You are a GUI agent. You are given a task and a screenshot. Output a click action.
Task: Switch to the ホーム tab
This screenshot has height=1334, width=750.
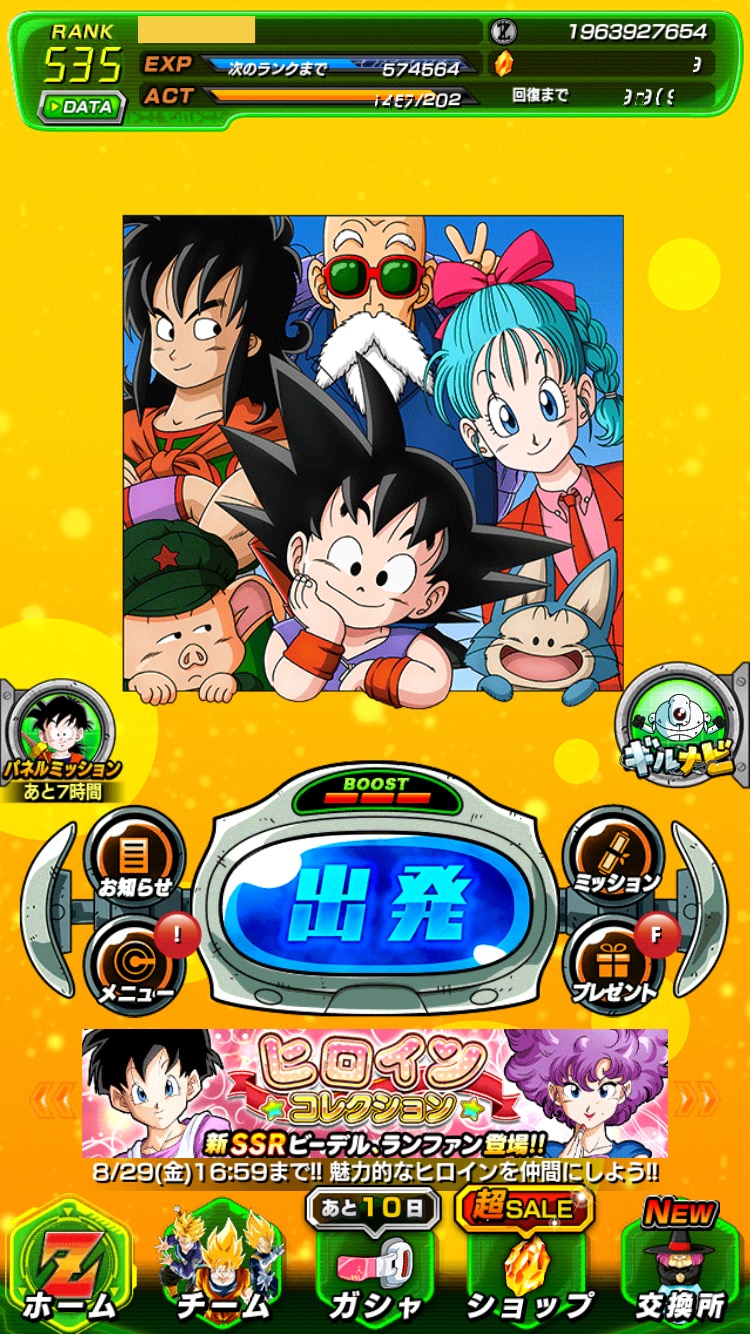(x=70, y=1268)
